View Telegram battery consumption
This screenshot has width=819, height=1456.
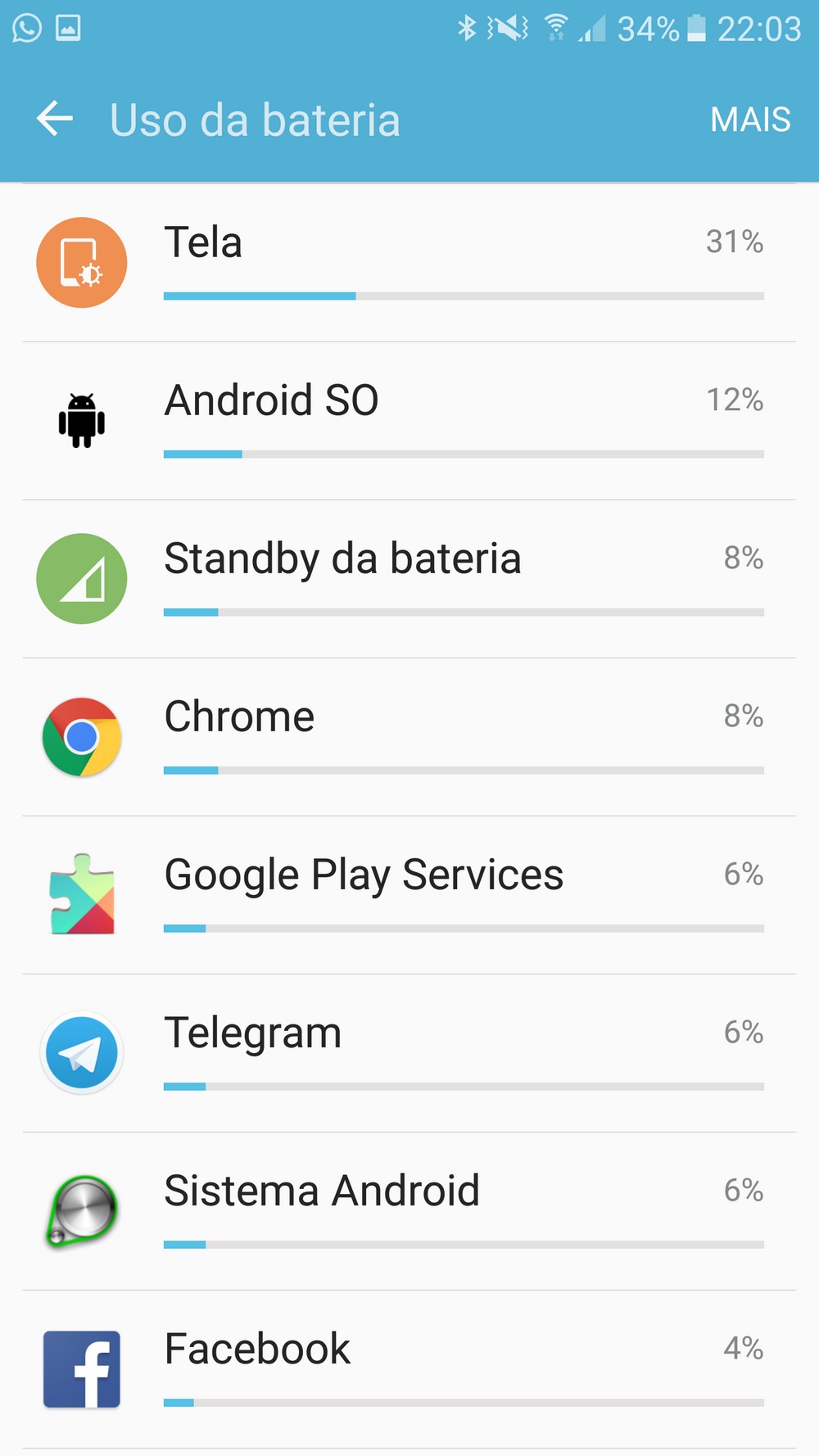(x=409, y=1052)
